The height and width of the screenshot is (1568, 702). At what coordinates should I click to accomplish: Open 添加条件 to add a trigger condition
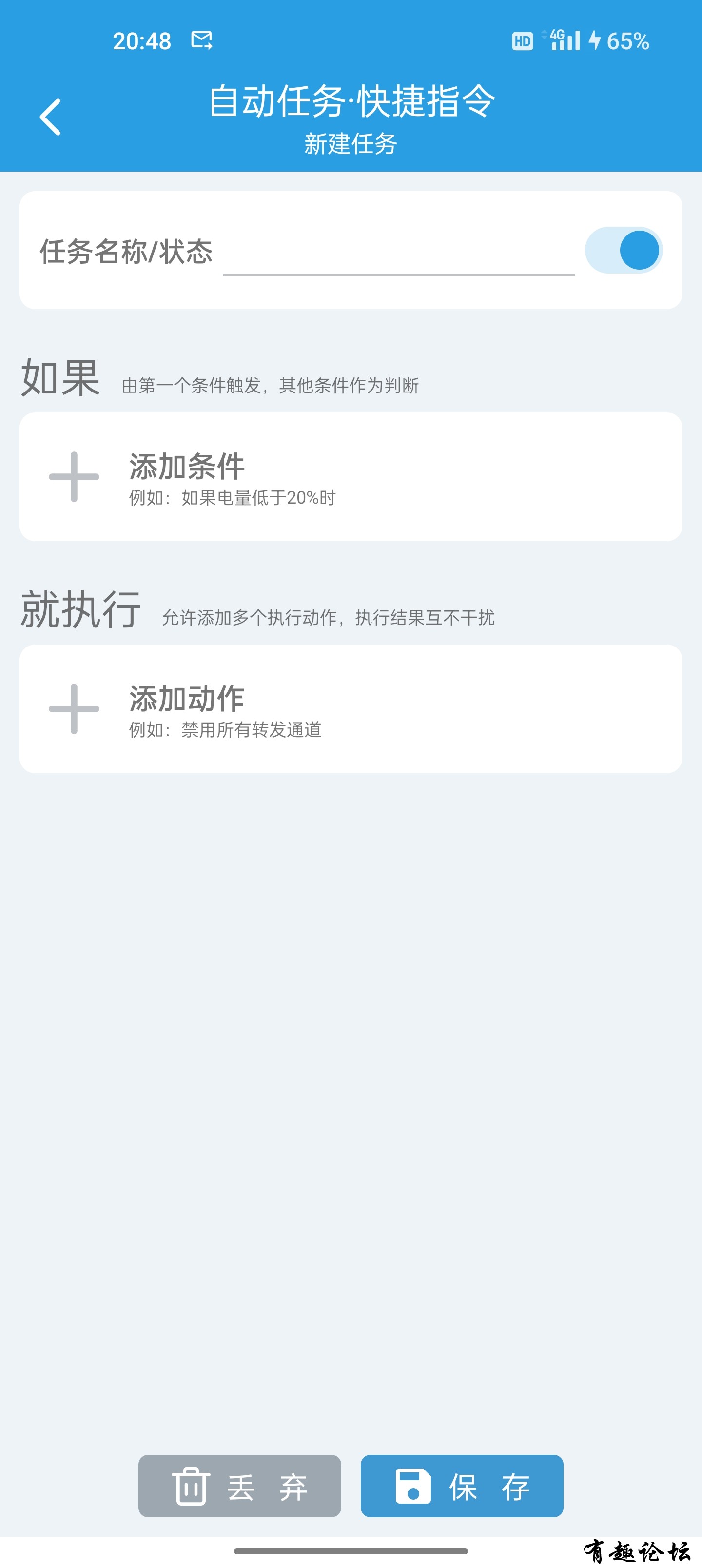(x=351, y=477)
